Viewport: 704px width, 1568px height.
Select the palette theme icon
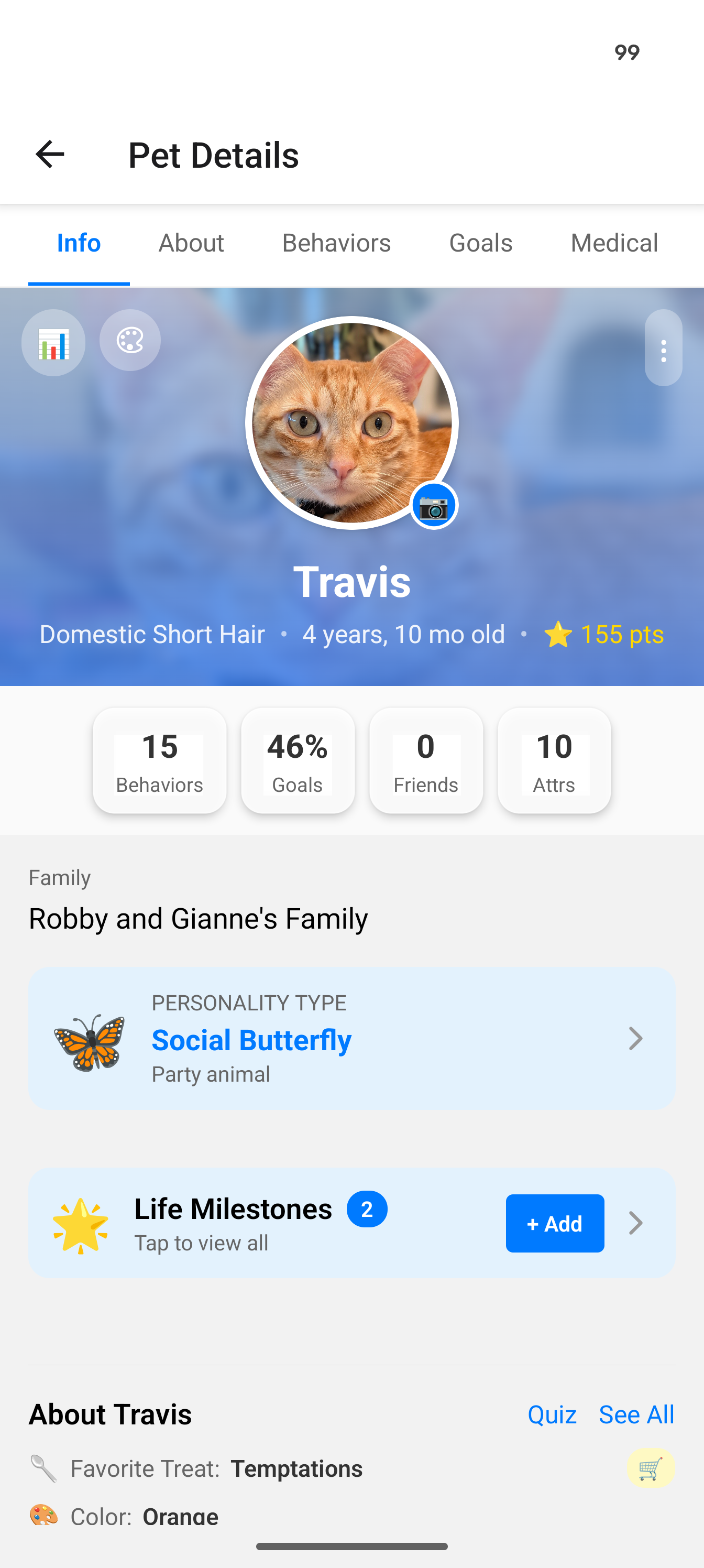(x=129, y=341)
